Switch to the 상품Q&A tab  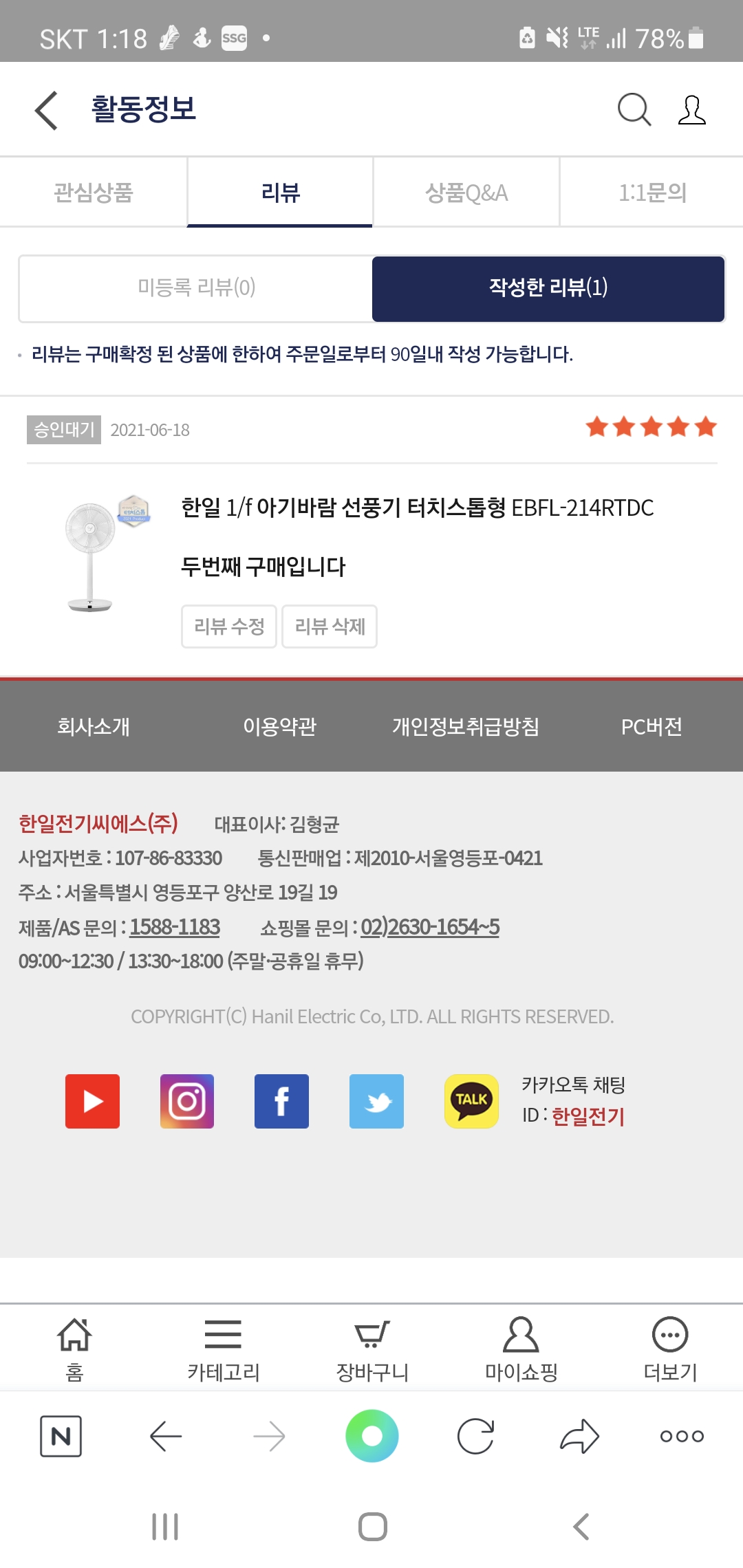(466, 193)
